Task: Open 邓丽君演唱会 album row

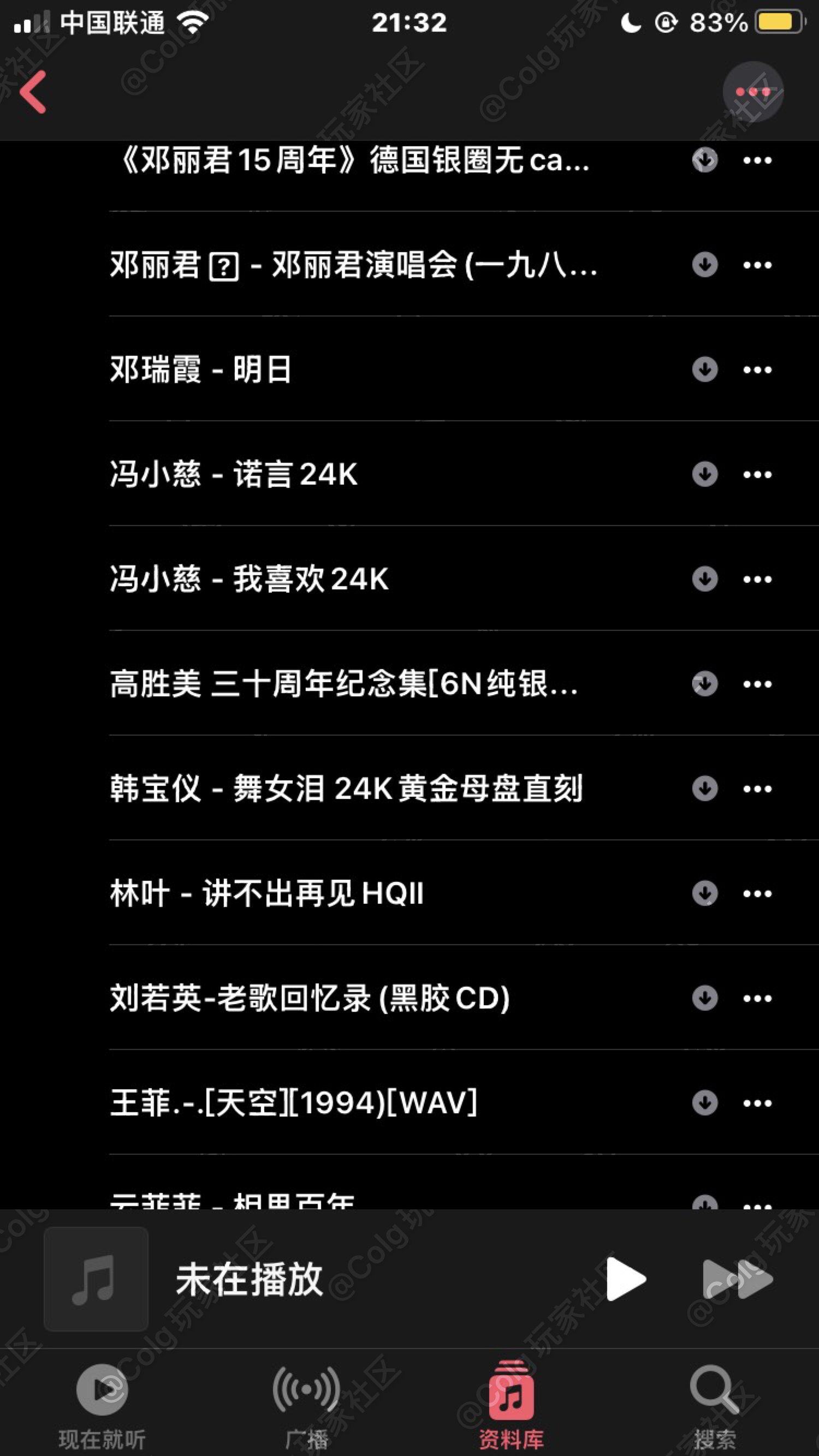Action: click(x=464, y=265)
